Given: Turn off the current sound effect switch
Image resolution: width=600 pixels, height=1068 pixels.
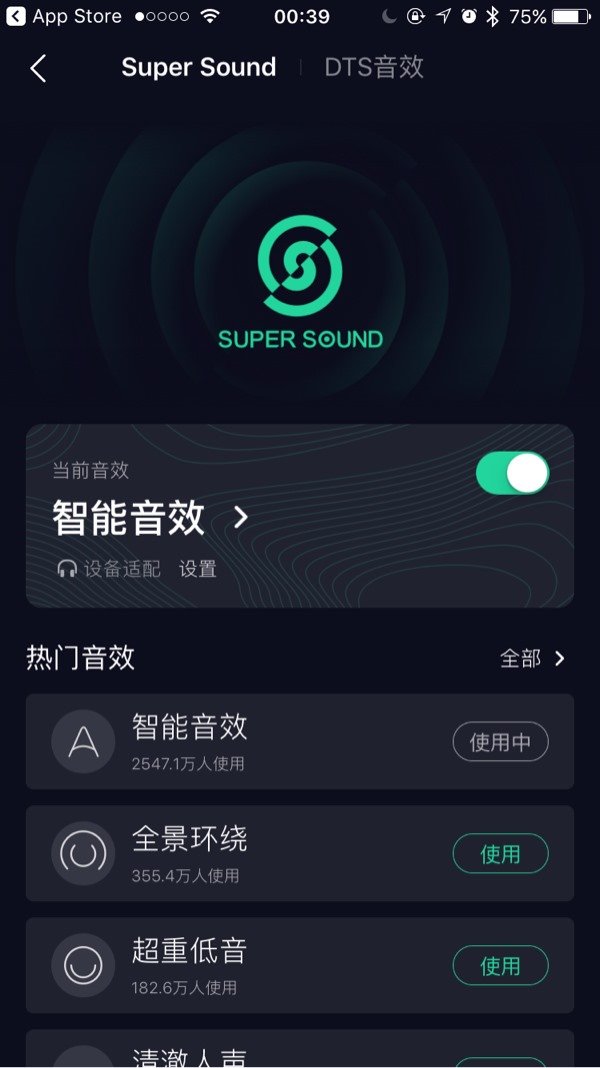Looking at the screenshot, I should [512, 473].
